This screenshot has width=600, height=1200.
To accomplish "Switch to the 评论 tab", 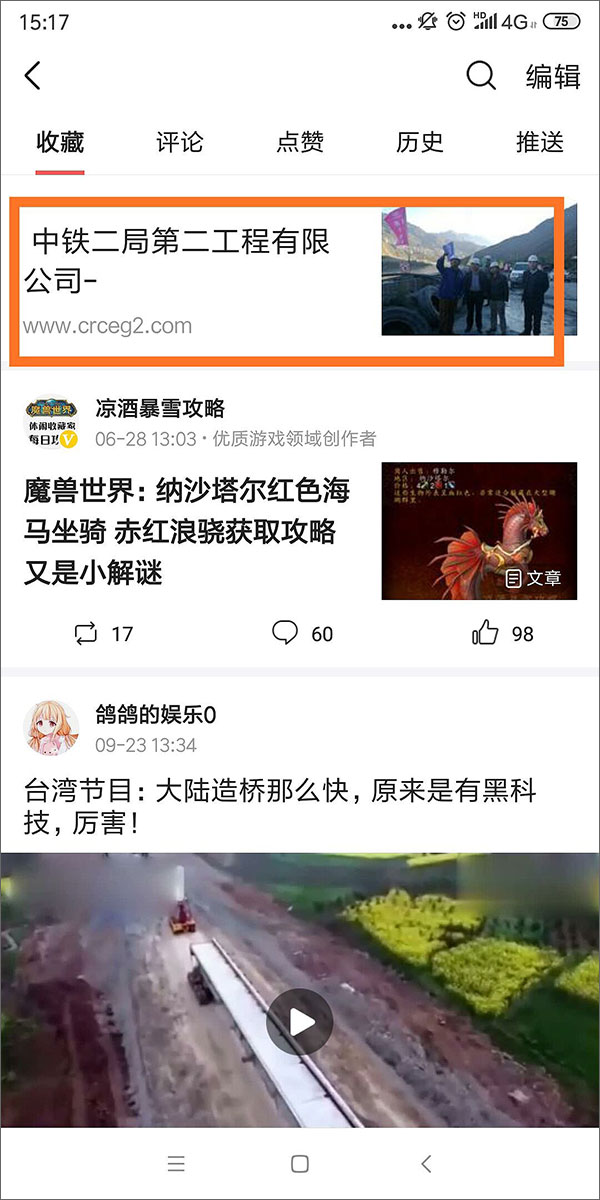I will (180, 142).
